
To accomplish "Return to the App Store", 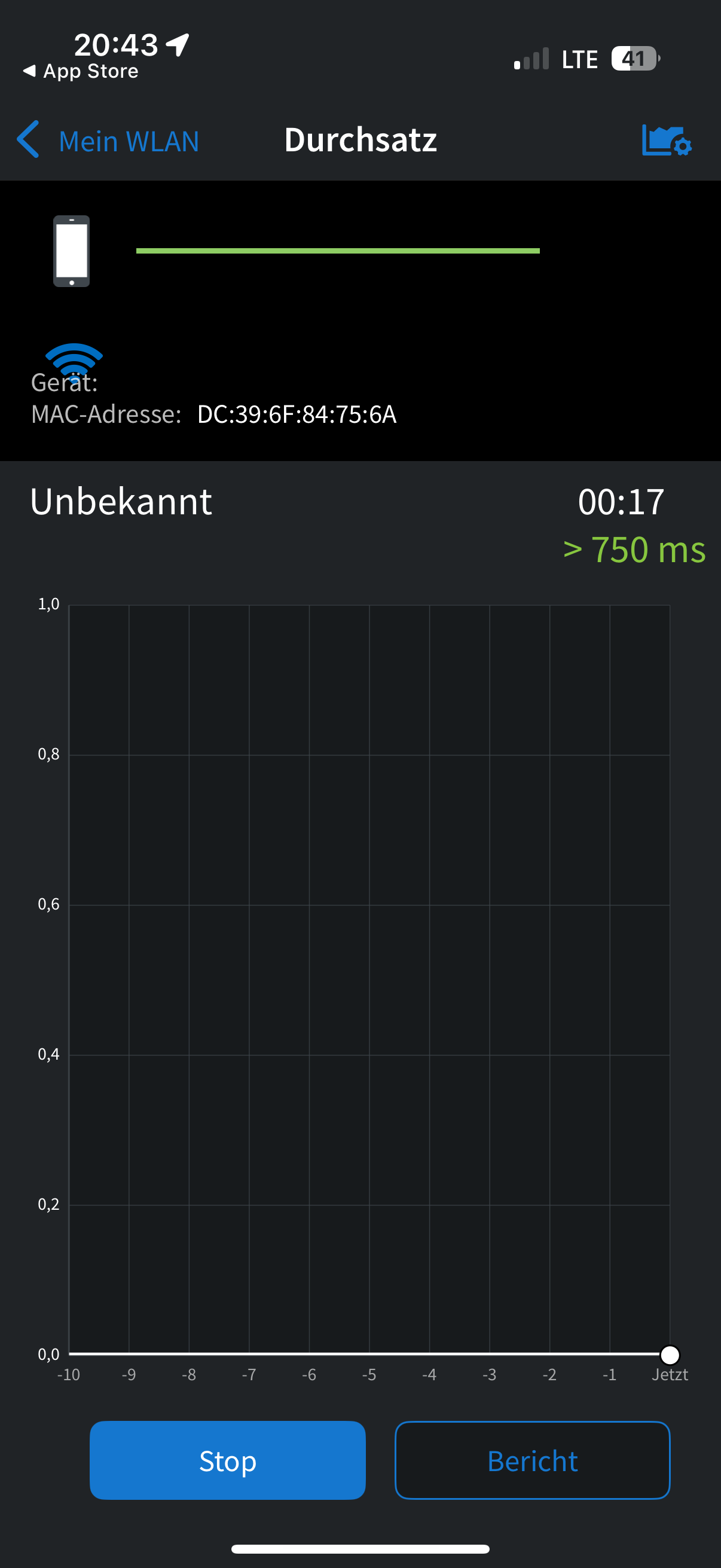I will 81,71.
